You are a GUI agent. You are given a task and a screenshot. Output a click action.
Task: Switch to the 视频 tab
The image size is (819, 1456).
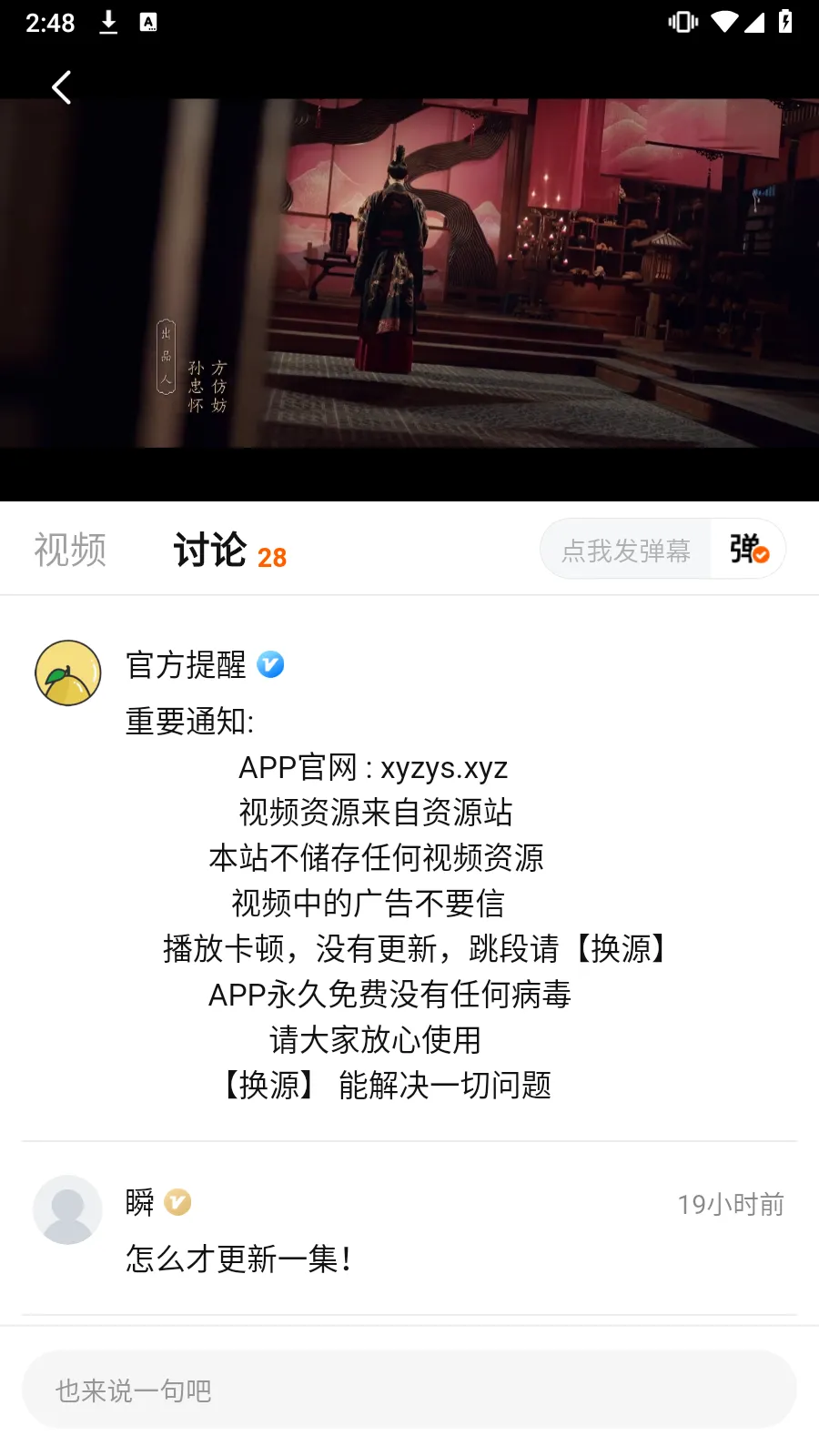pyautogui.click(x=70, y=550)
